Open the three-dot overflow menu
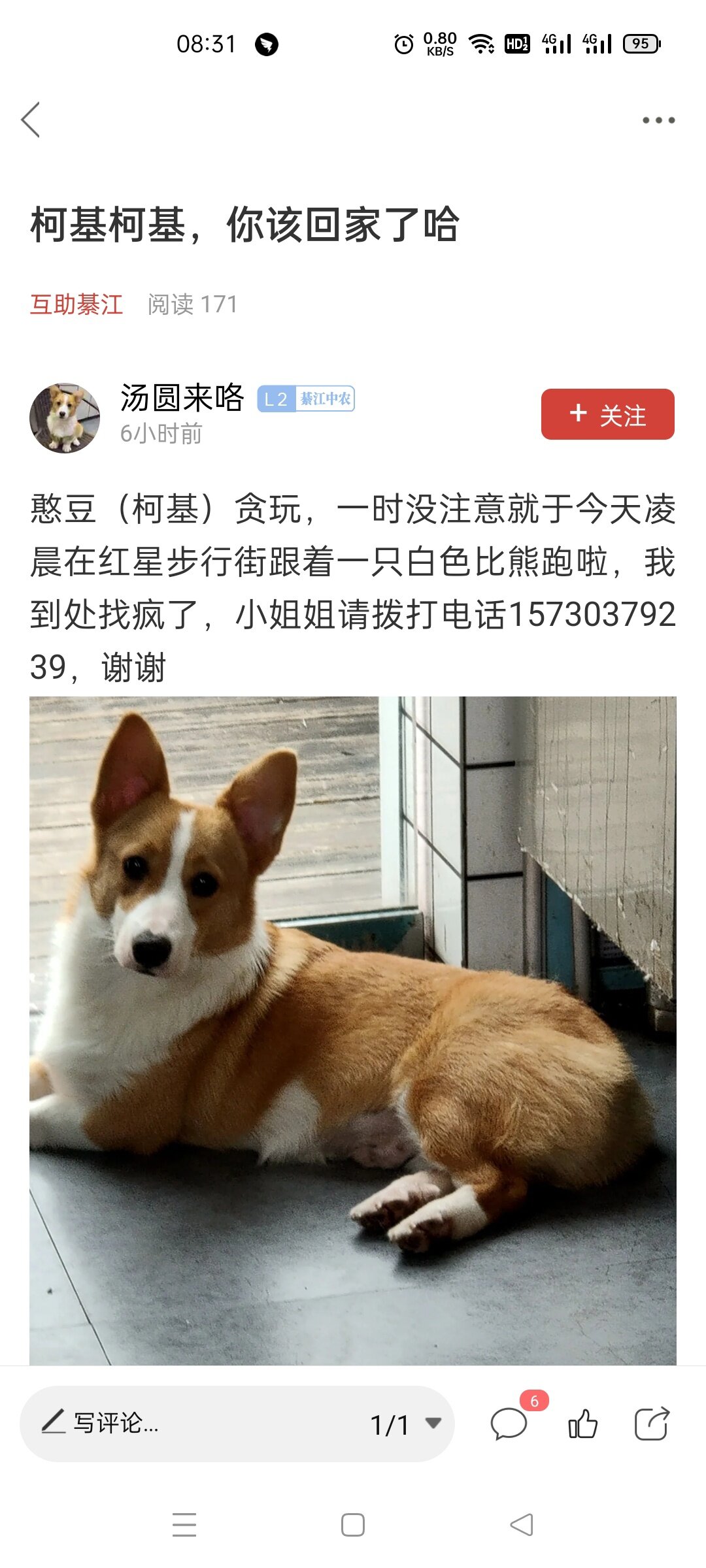Screen dimensions: 706x1568 [x=658, y=120]
